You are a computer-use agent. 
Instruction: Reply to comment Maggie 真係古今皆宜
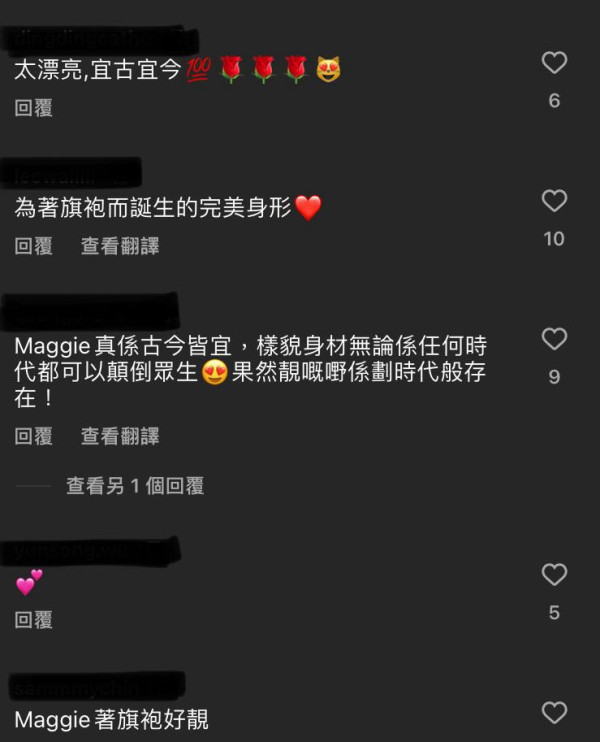(x=33, y=436)
